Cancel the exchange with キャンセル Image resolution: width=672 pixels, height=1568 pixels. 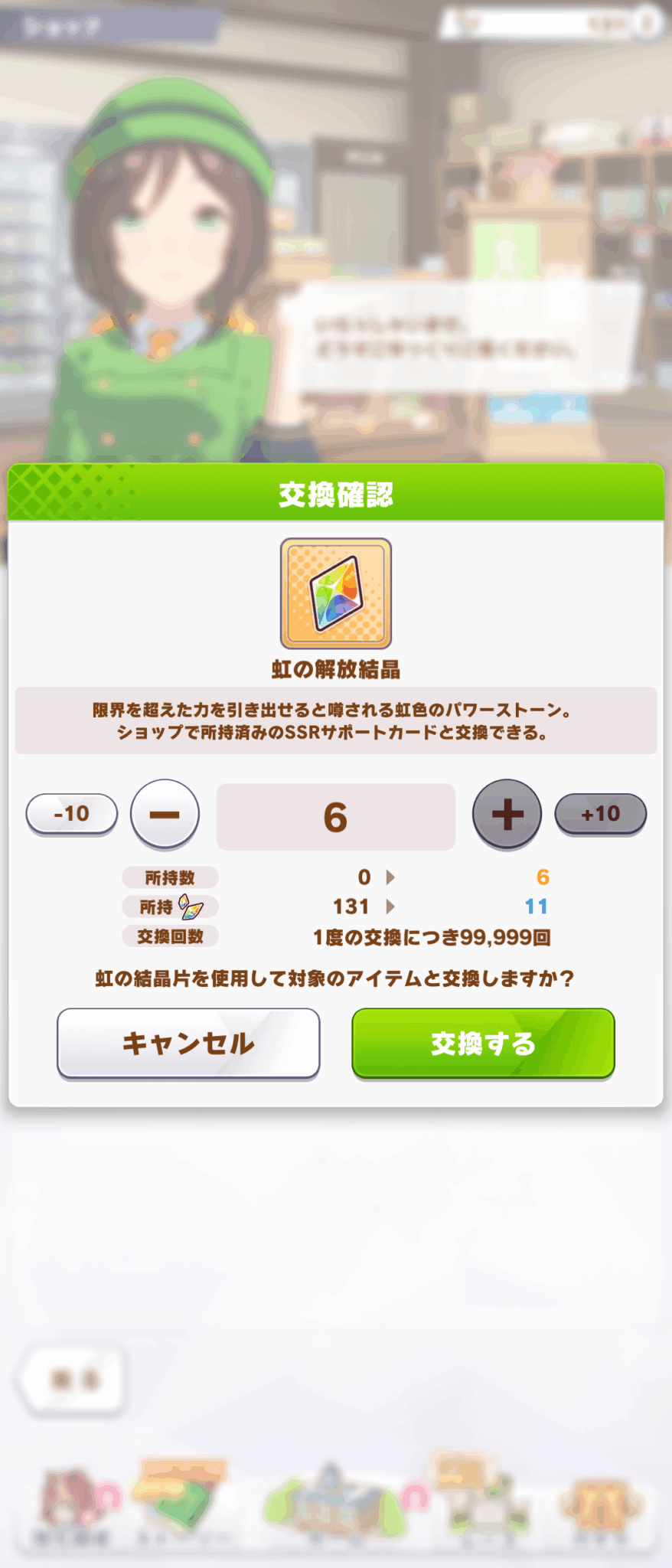(188, 1043)
